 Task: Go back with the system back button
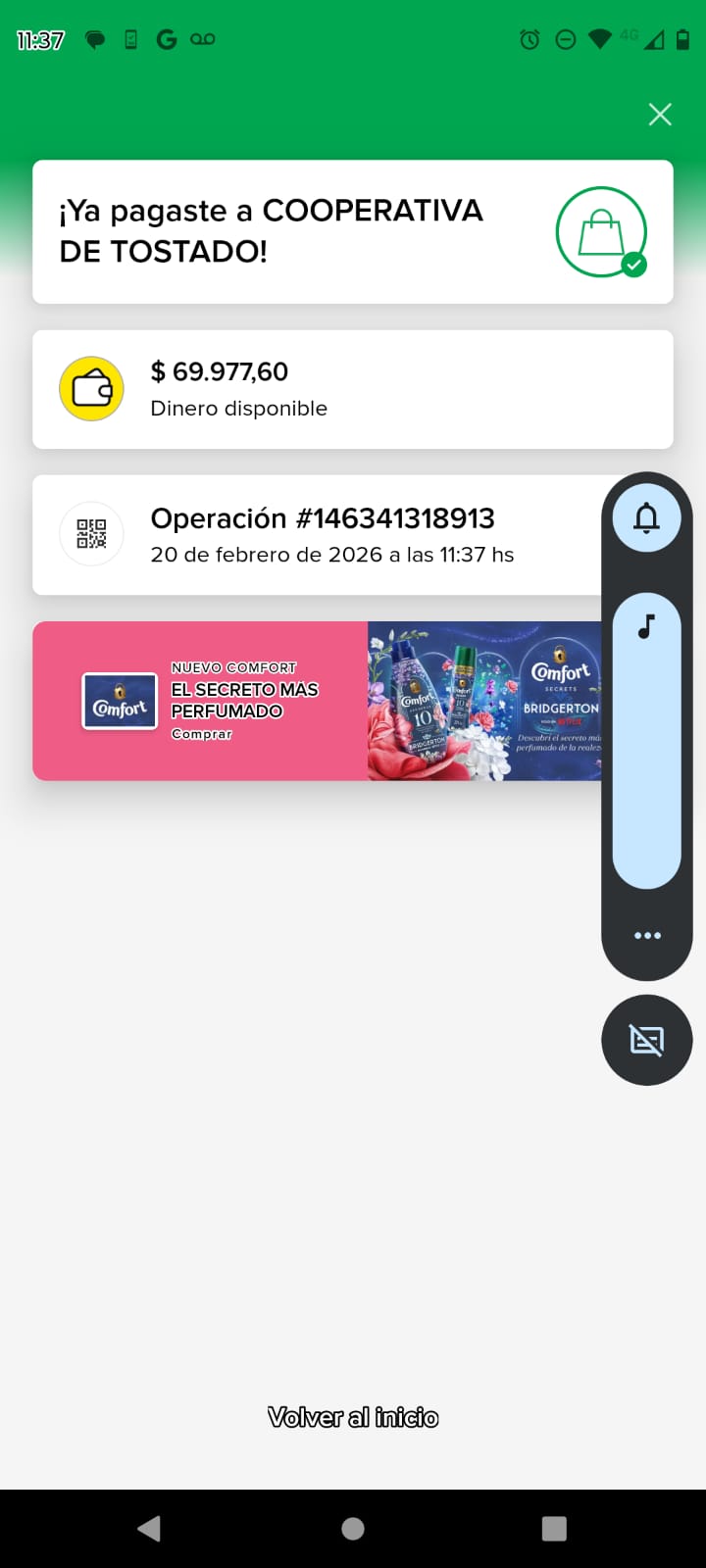[x=149, y=1529]
